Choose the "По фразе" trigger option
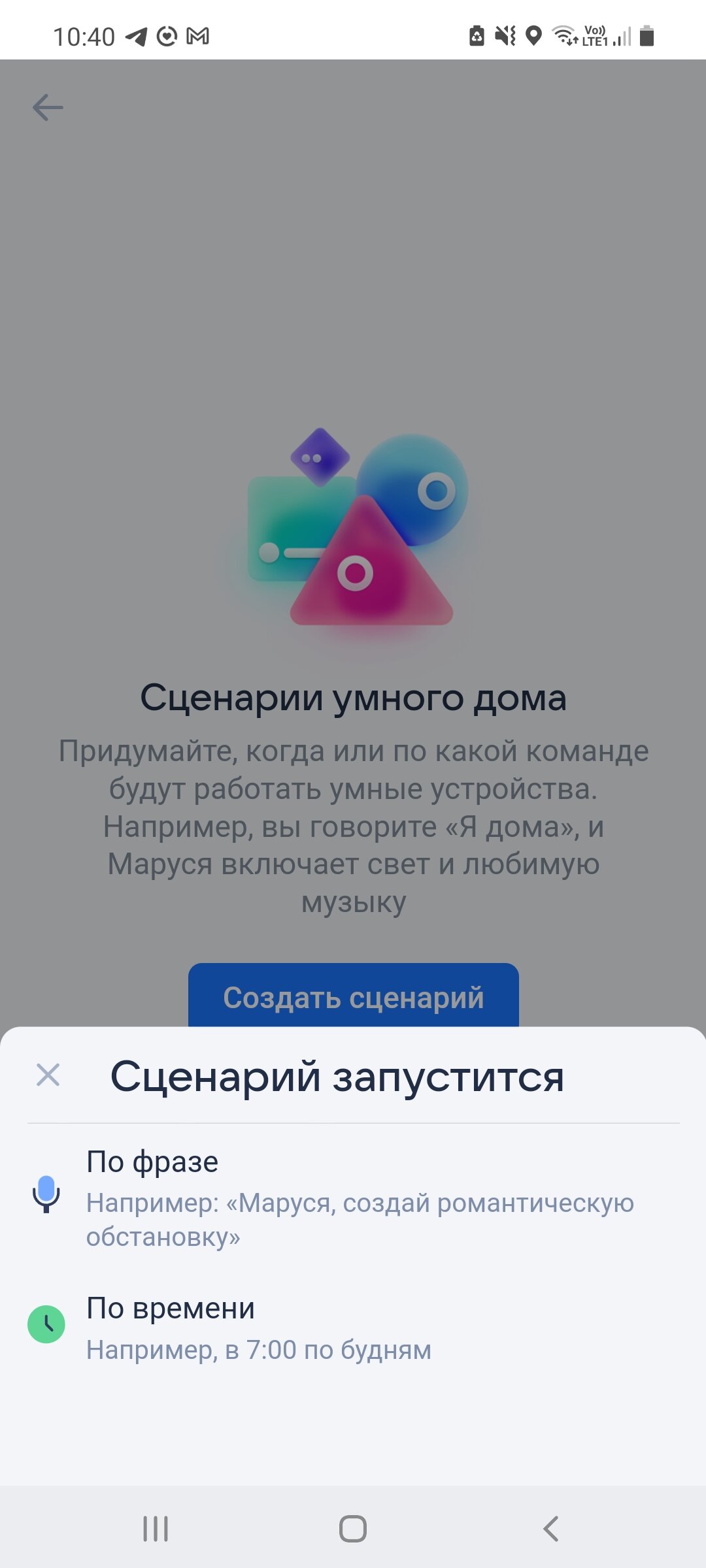Image resolution: width=706 pixels, height=1568 pixels. pos(353,1197)
